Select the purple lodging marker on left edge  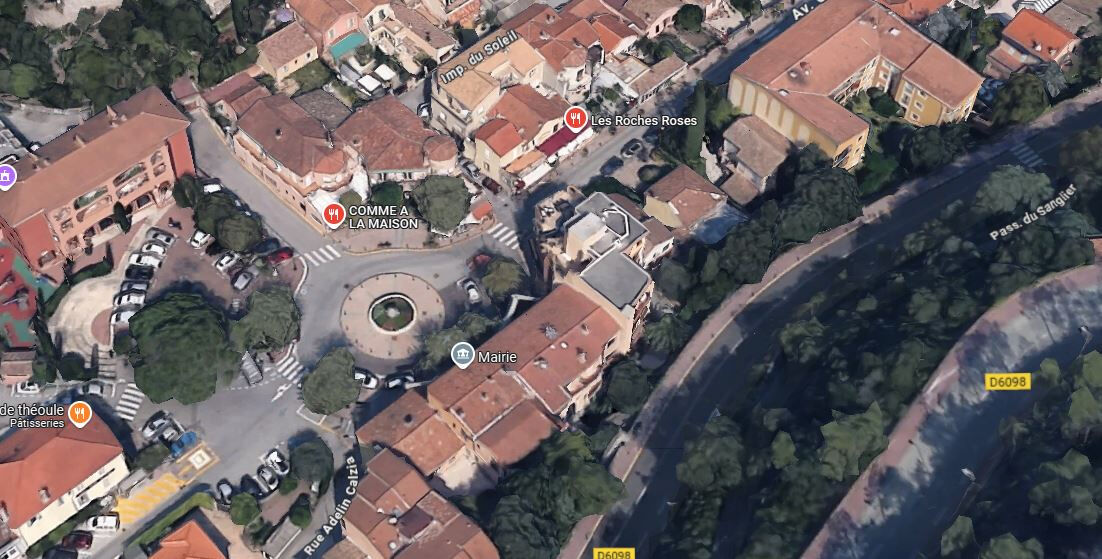pos(5,176)
